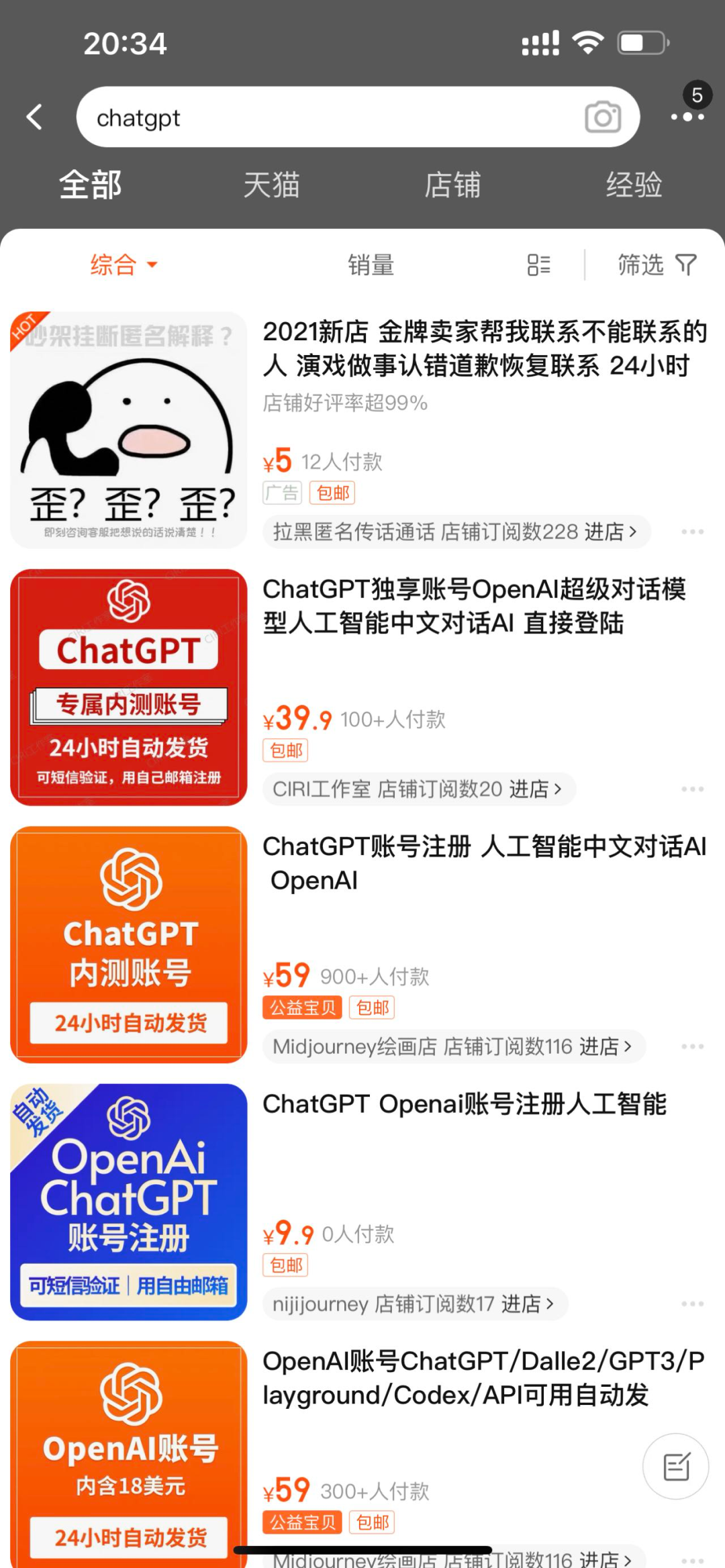Switch to the 店铺 tab

pyautogui.click(x=452, y=185)
